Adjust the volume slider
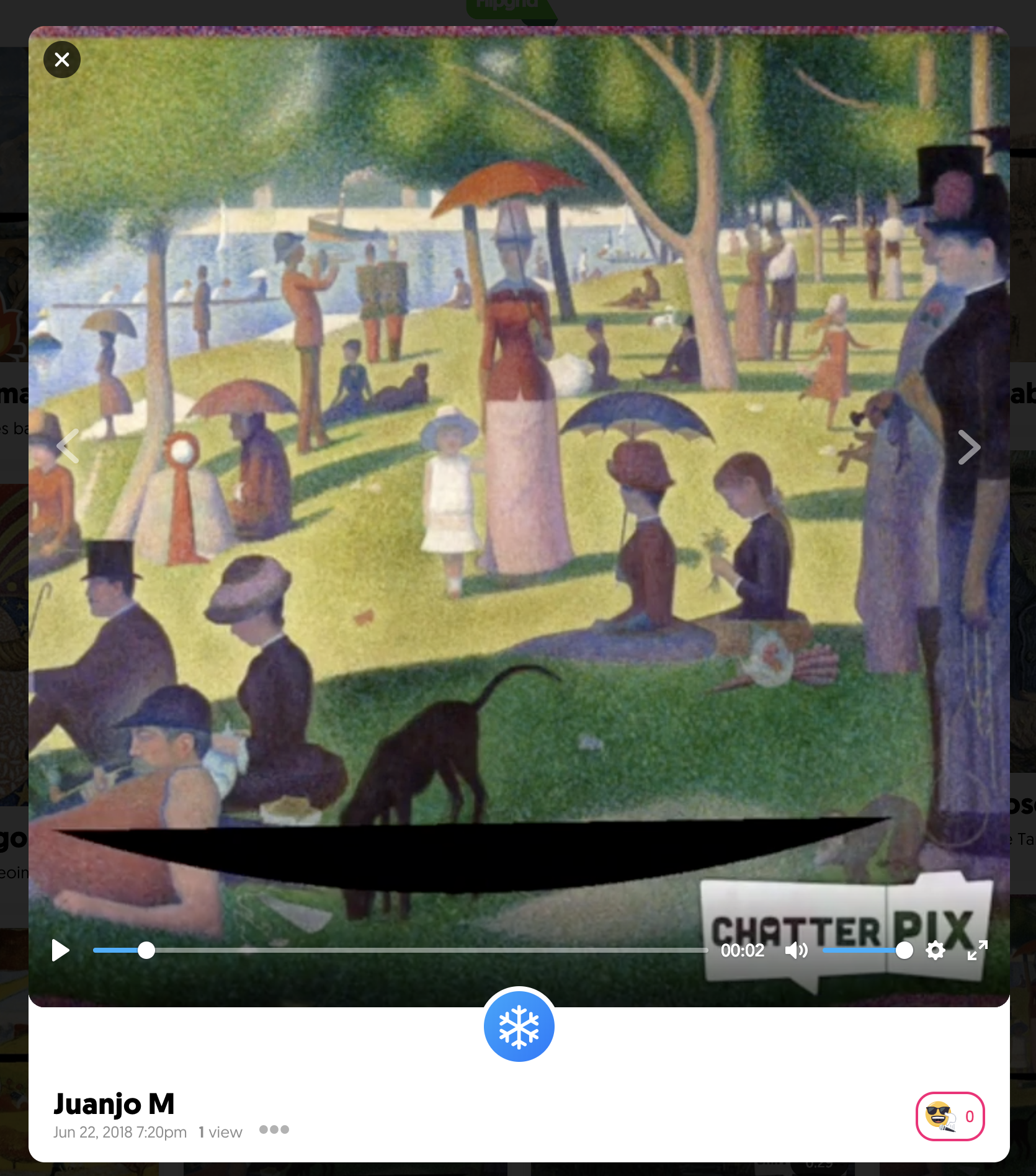1036x1176 pixels. click(x=864, y=950)
